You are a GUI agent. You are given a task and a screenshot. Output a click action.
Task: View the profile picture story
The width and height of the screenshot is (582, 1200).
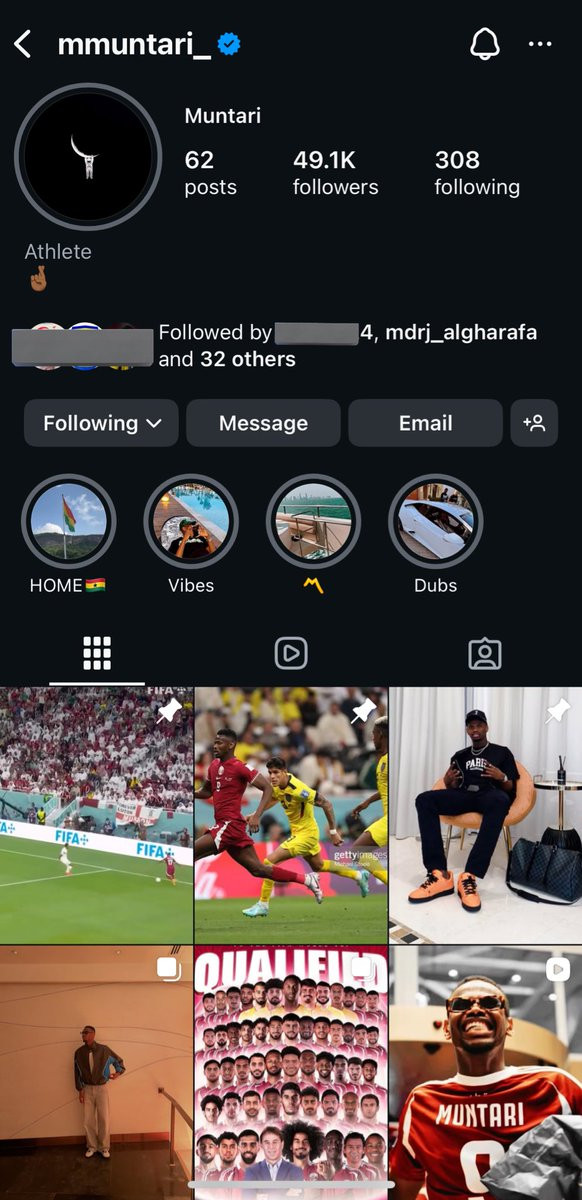(88, 157)
